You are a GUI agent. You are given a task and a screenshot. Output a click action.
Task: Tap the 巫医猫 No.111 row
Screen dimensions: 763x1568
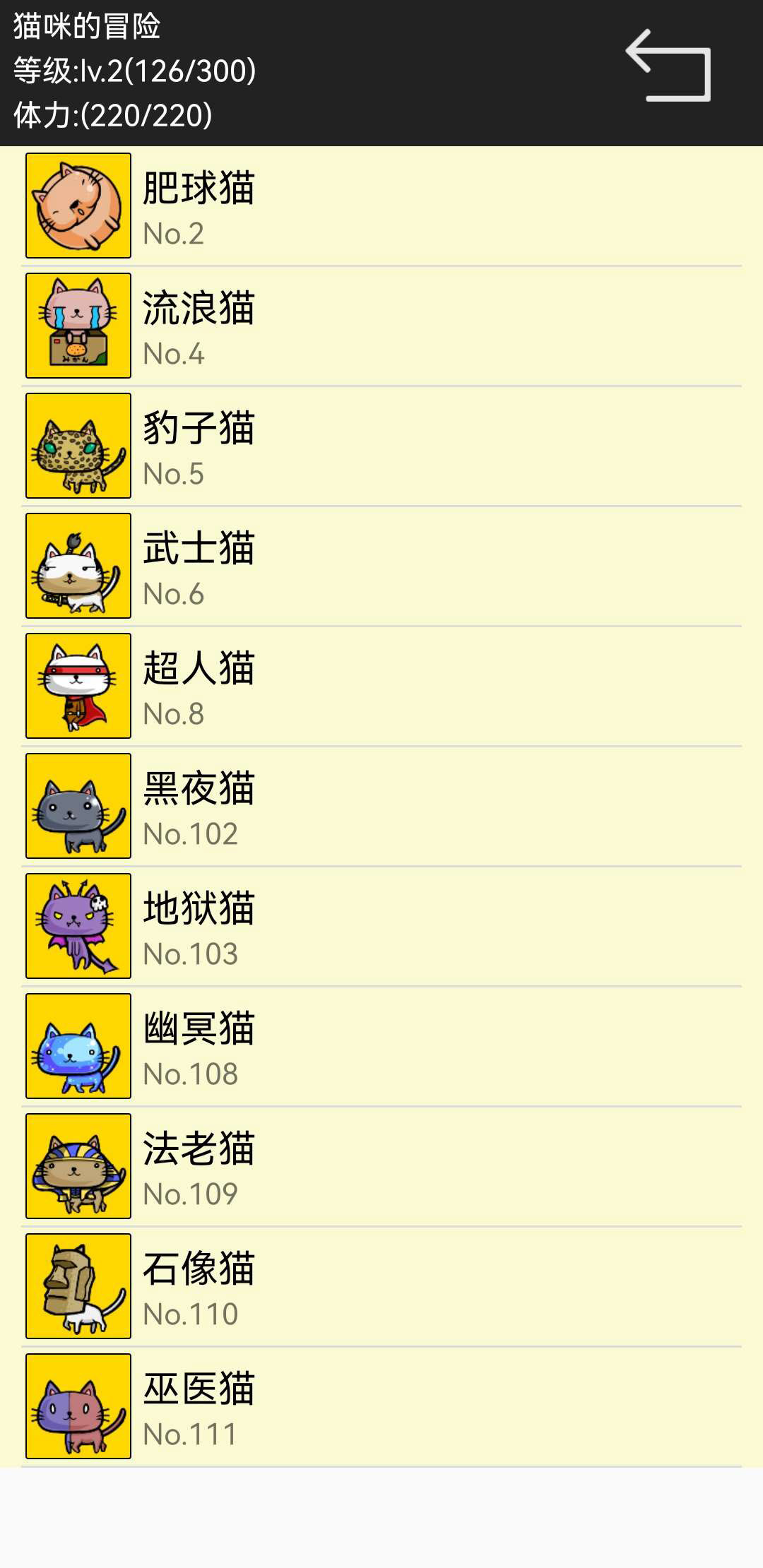coord(381,1406)
